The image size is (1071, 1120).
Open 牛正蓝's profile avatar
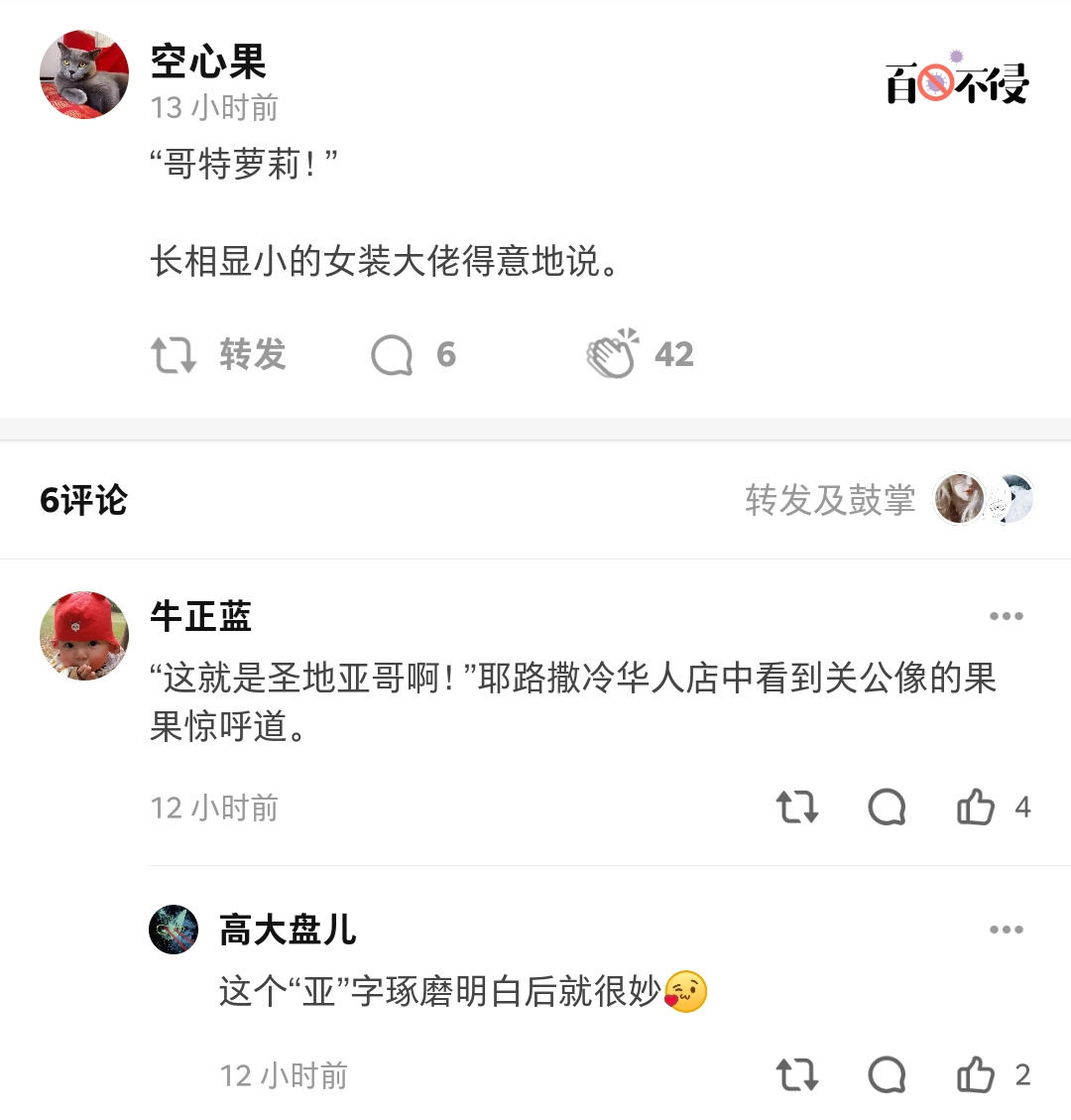pyautogui.click(x=84, y=636)
